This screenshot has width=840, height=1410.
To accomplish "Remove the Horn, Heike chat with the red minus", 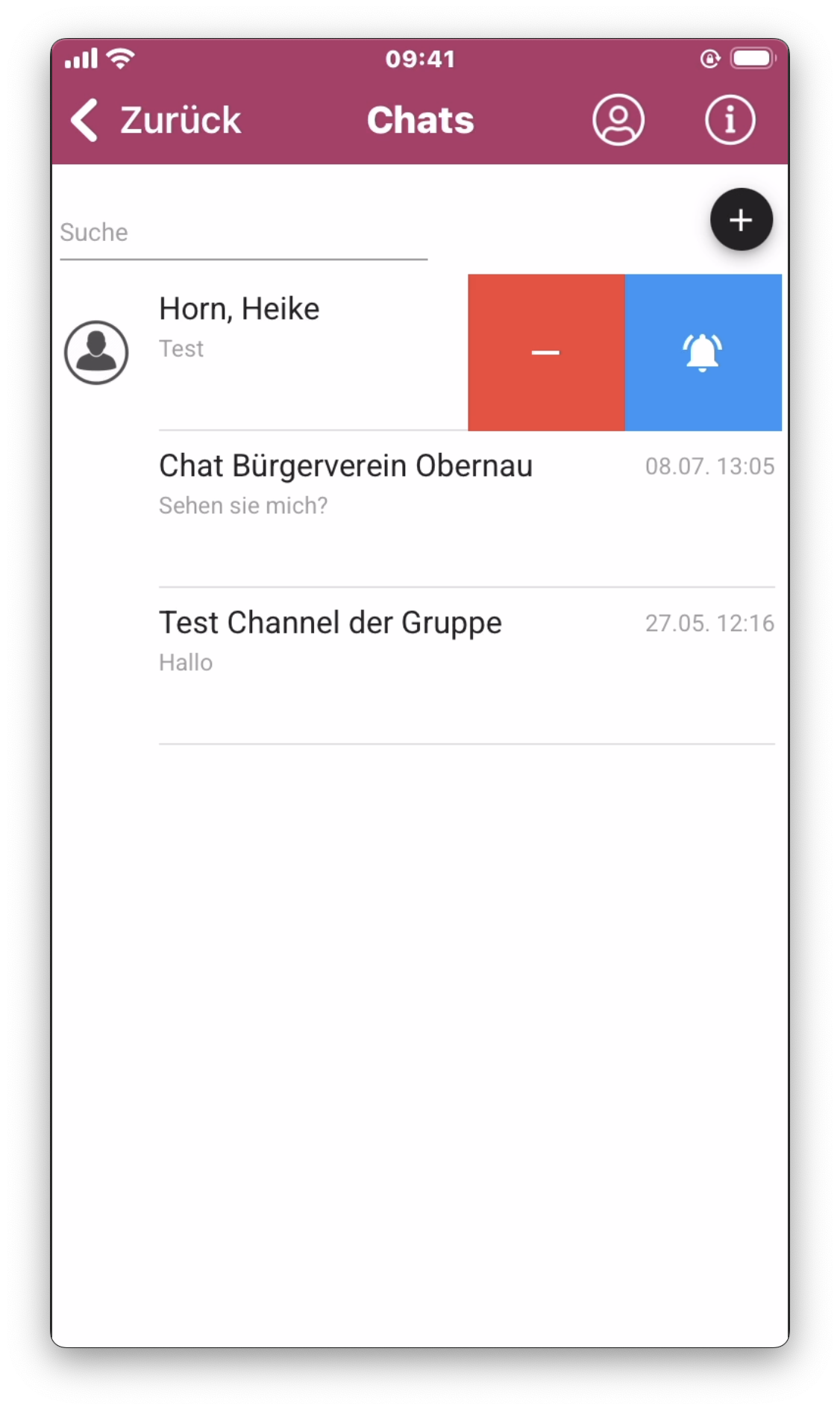I will pyautogui.click(x=546, y=352).
